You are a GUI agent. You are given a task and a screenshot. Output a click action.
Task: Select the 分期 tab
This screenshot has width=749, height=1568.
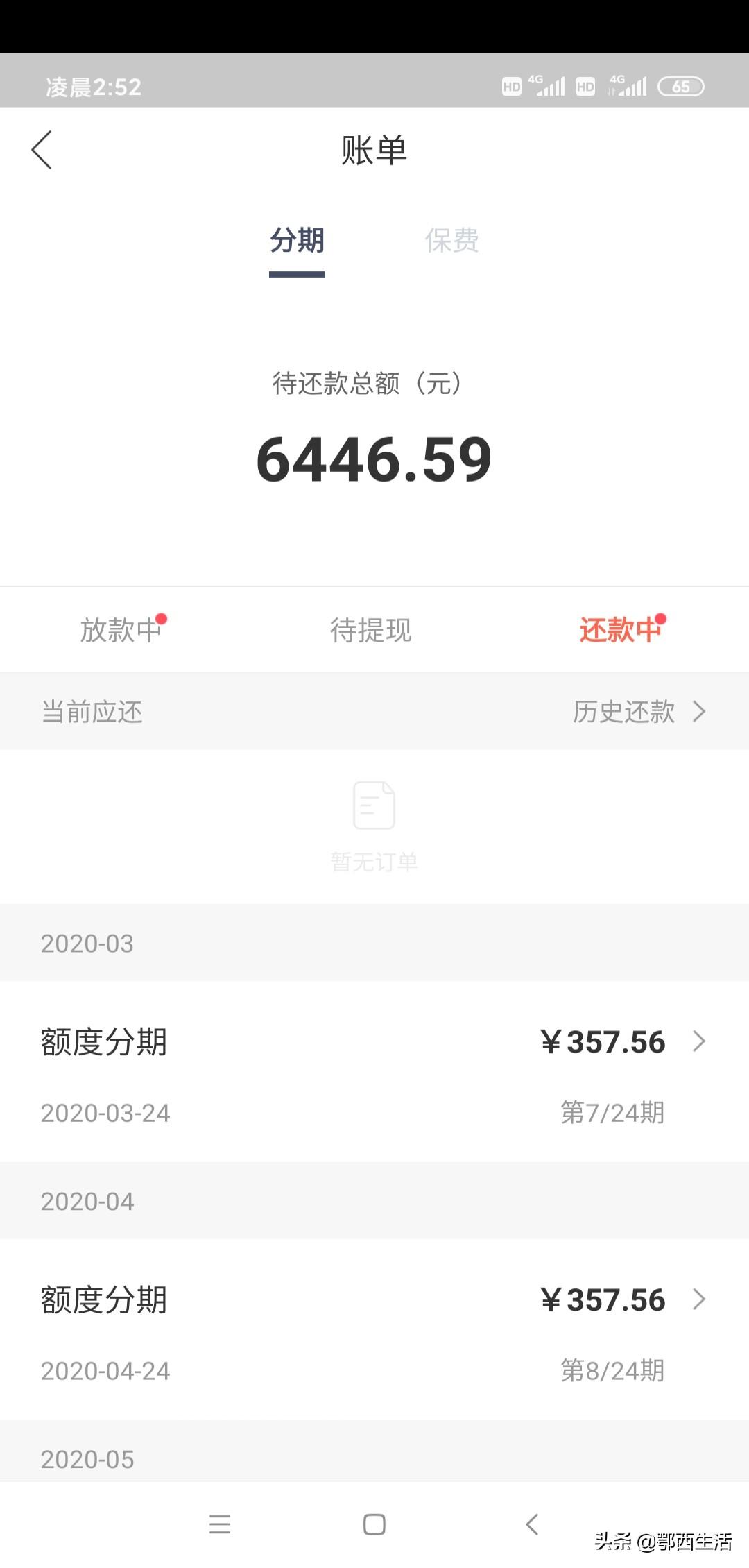(297, 241)
